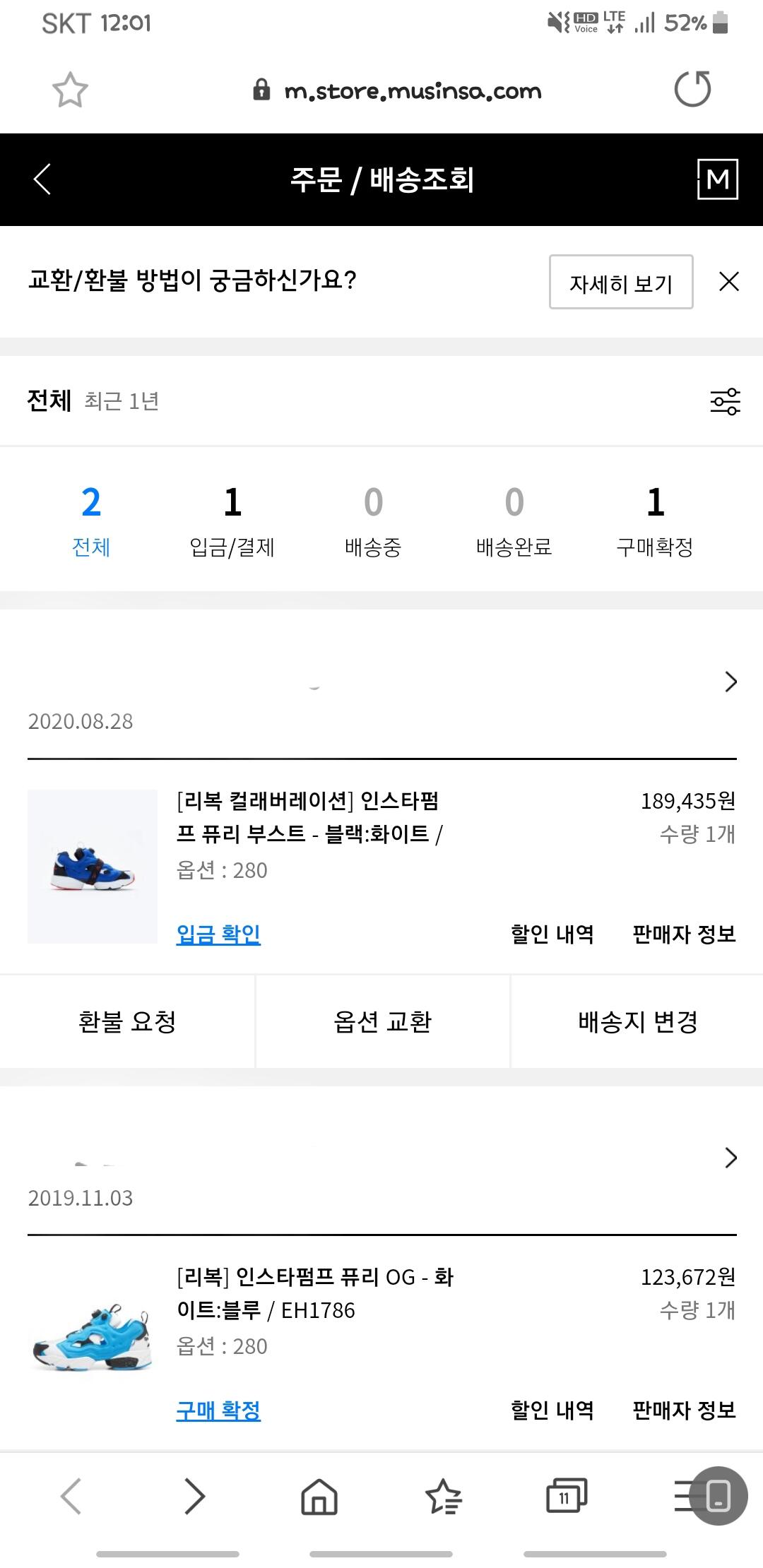Image resolution: width=763 pixels, height=1568 pixels.
Task: Tap the 입금 확인 status link
Action: tap(218, 934)
